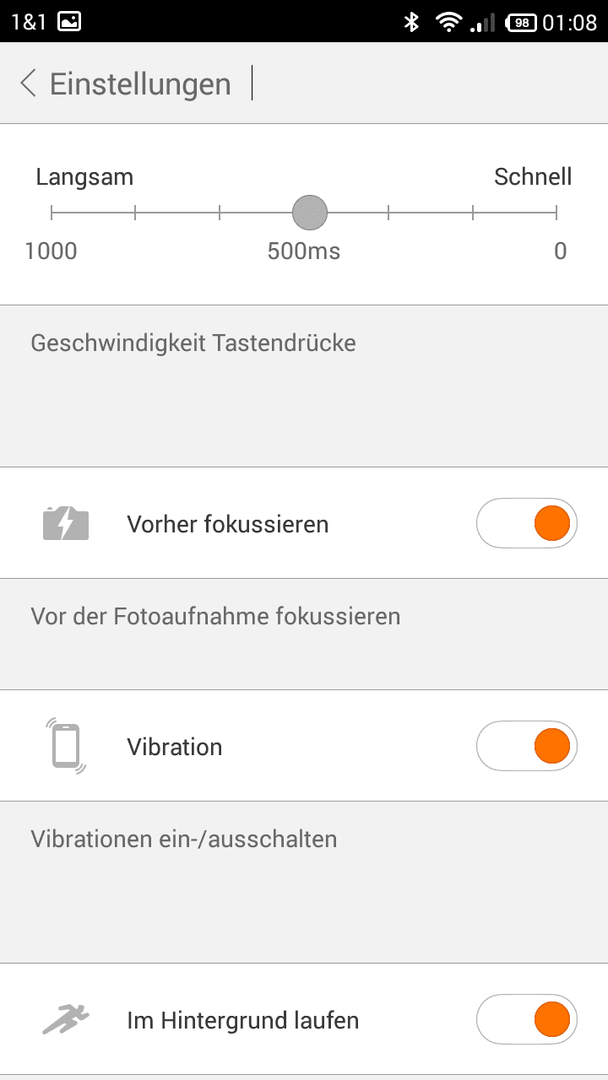Disable the Vorher fokussieren switch
This screenshot has height=1080, width=608.
[527, 523]
